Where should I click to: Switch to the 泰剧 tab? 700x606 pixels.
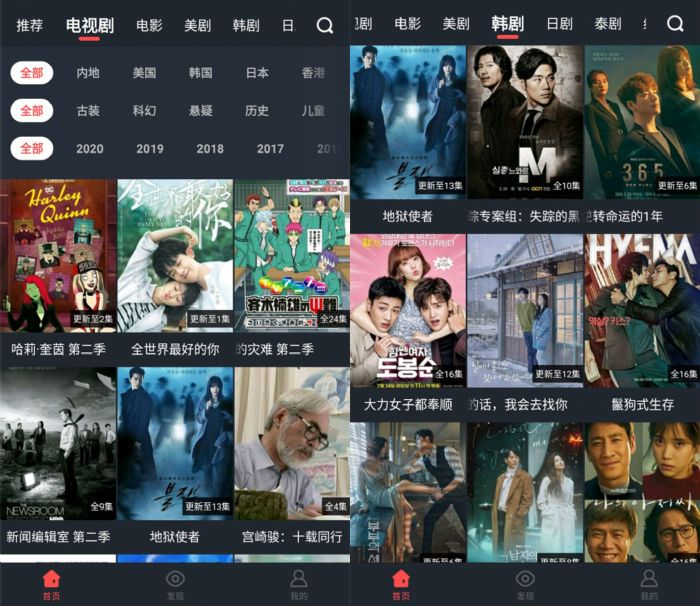pos(608,23)
